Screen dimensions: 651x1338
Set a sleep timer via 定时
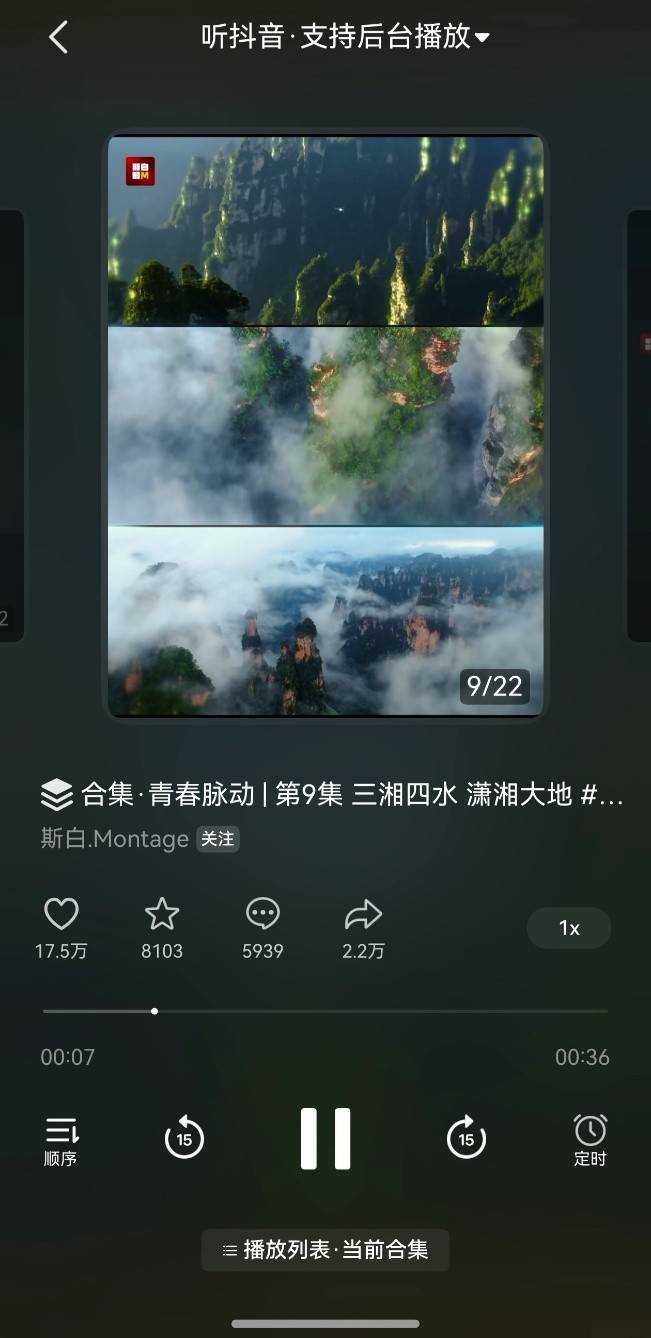(x=590, y=1140)
